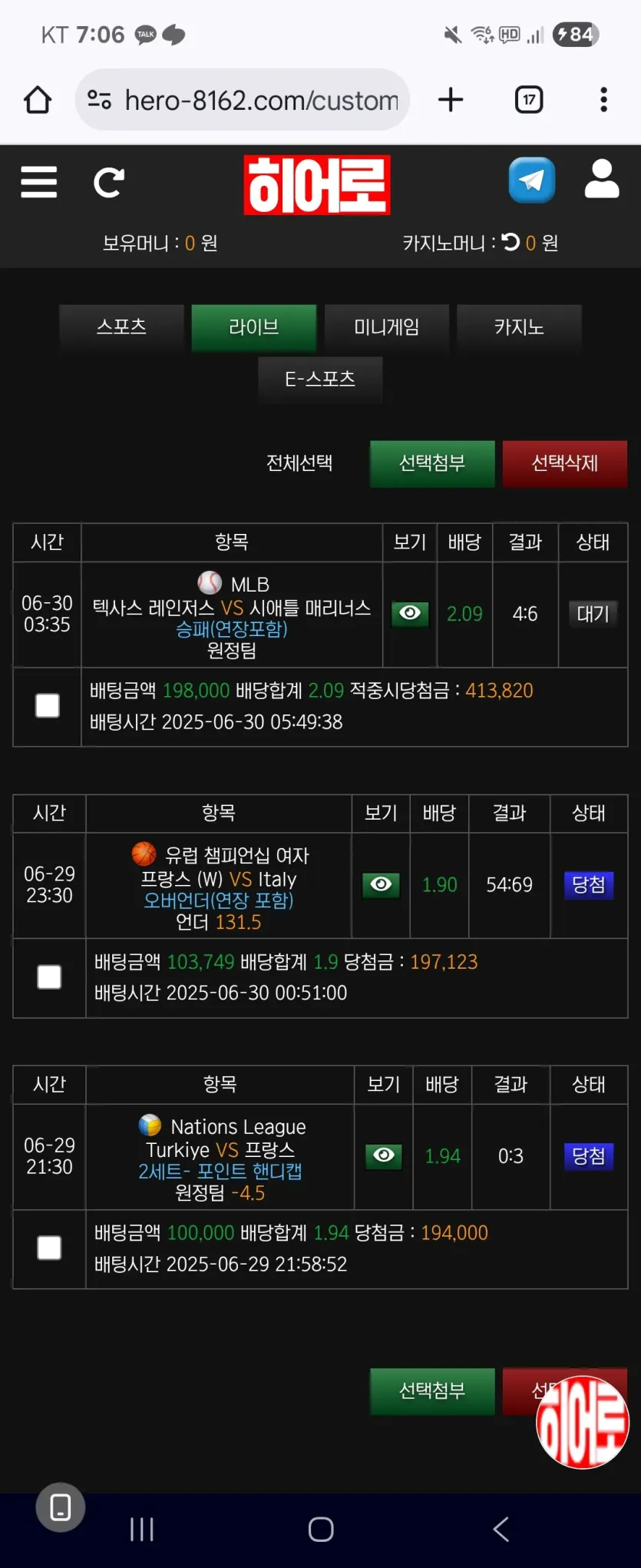Tap the top 선택삭제 button
Image resolution: width=641 pixels, height=1568 pixels.
pyautogui.click(x=565, y=463)
